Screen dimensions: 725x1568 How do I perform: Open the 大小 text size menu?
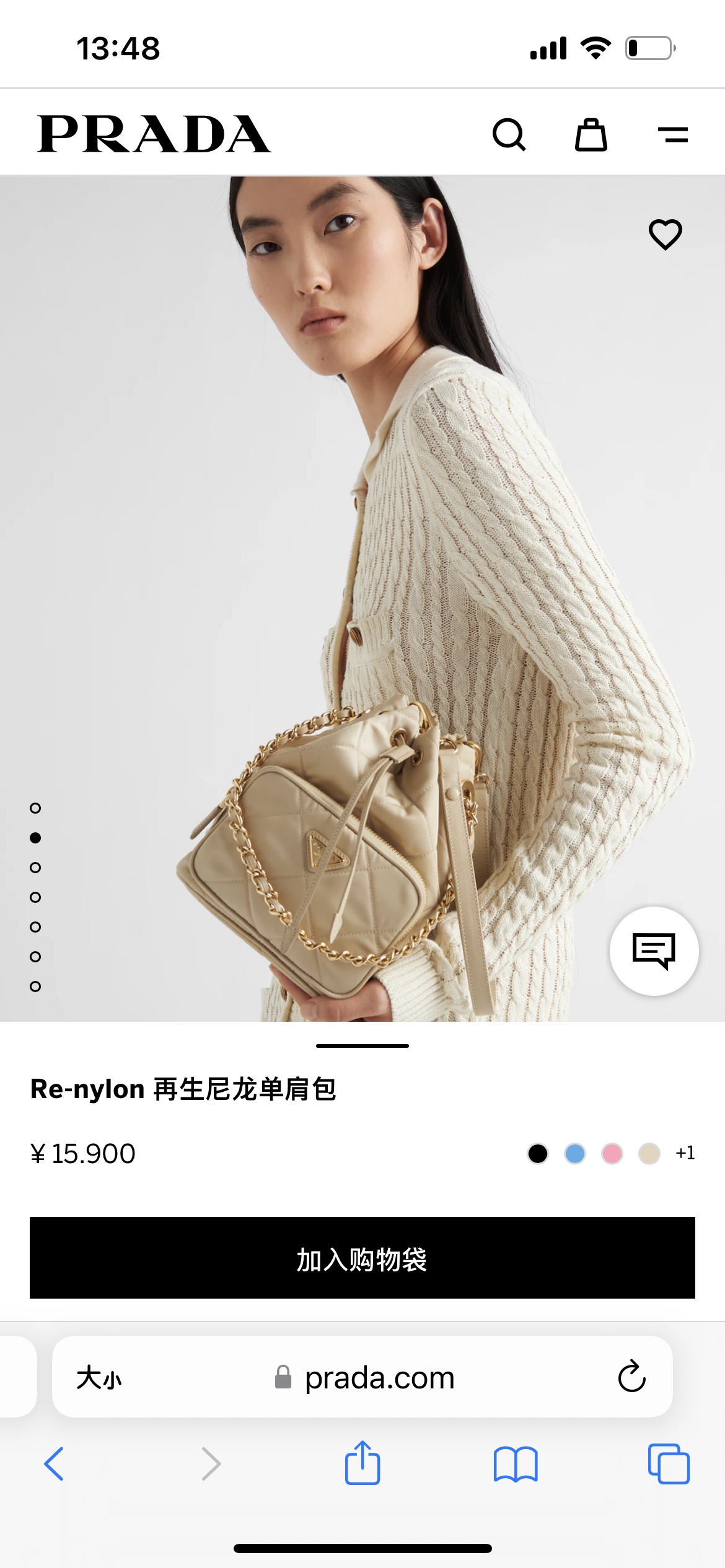(99, 1378)
